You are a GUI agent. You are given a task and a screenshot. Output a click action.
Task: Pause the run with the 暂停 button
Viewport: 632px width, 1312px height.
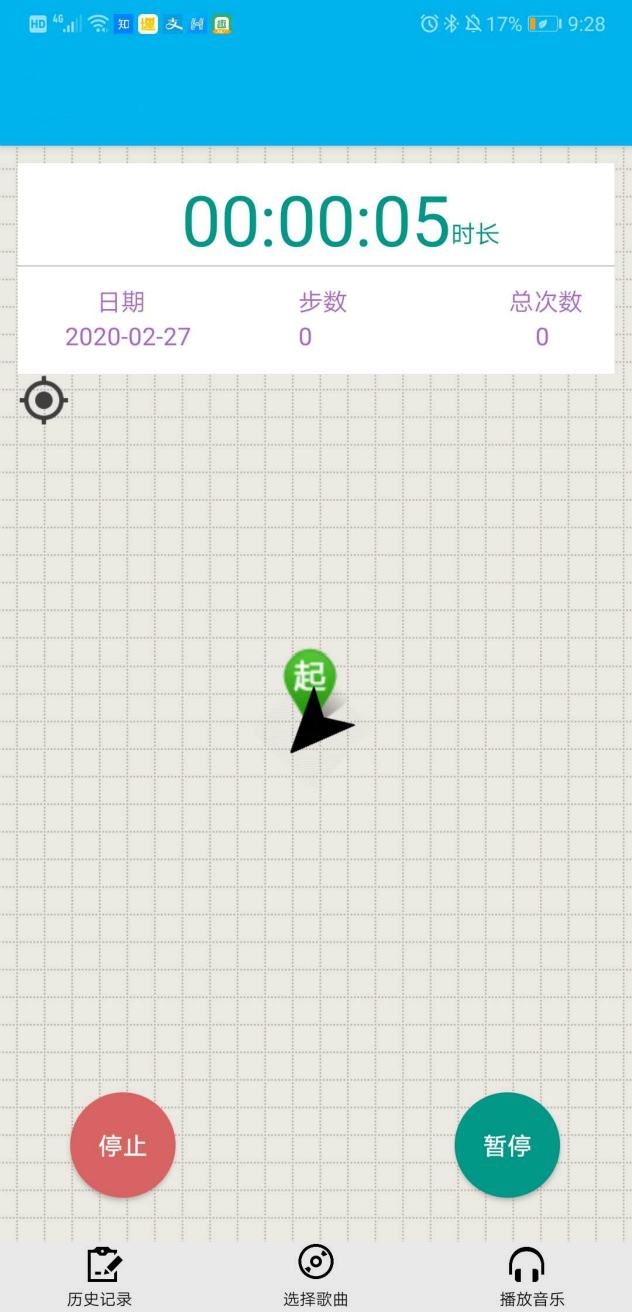point(507,1145)
